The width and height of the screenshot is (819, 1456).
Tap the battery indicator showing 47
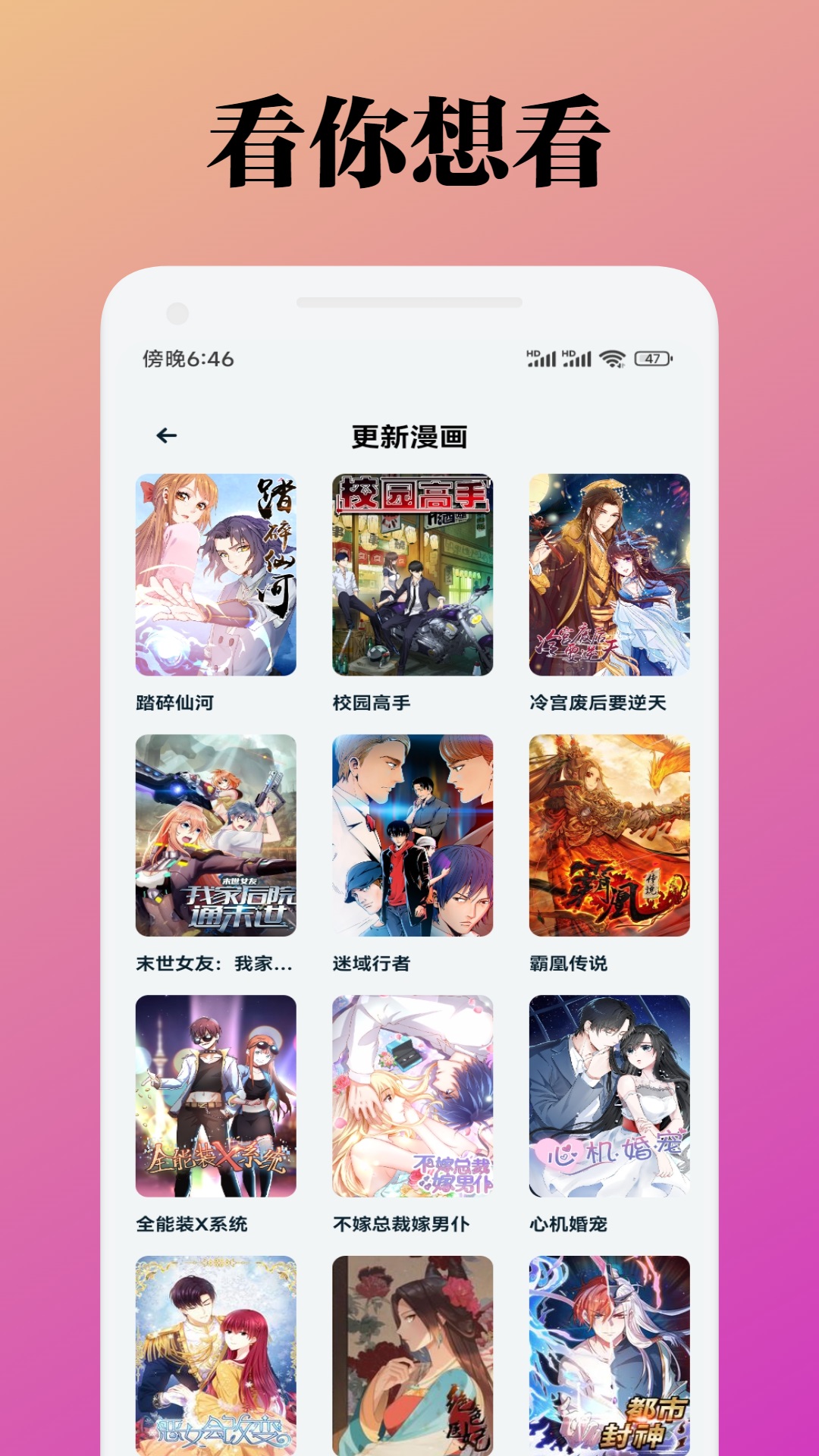(654, 356)
